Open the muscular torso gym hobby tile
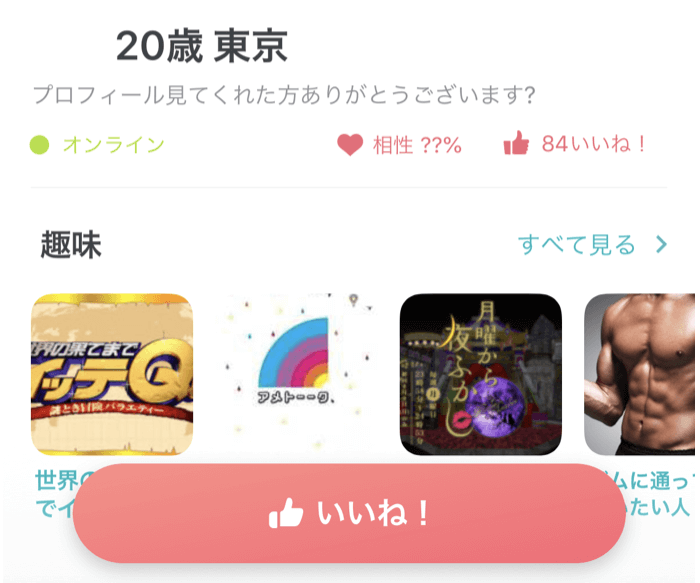 coord(640,374)
